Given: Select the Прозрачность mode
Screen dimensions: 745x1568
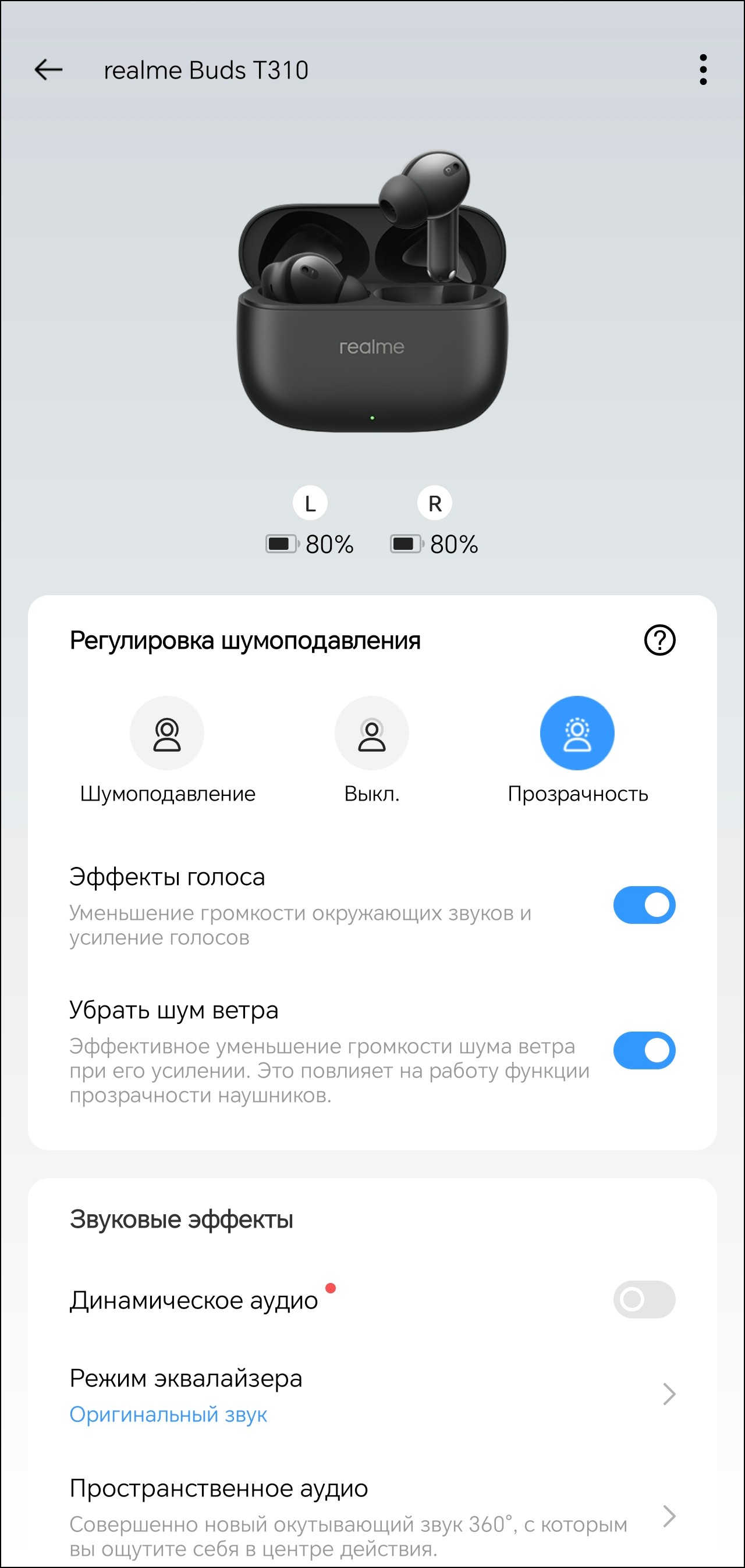Looking at the screenshot, I should pos(577,734).
